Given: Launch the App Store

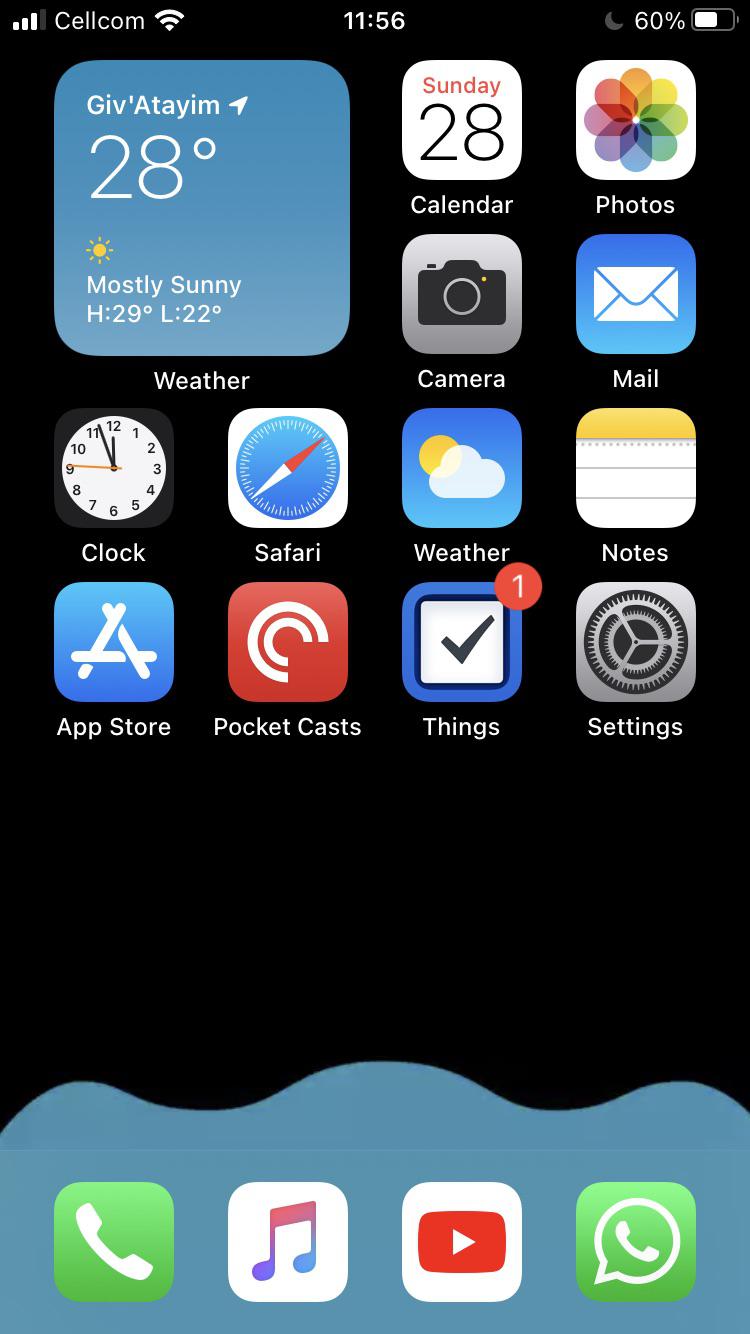Looking at the screenshot, I should [x=113, y=641].
